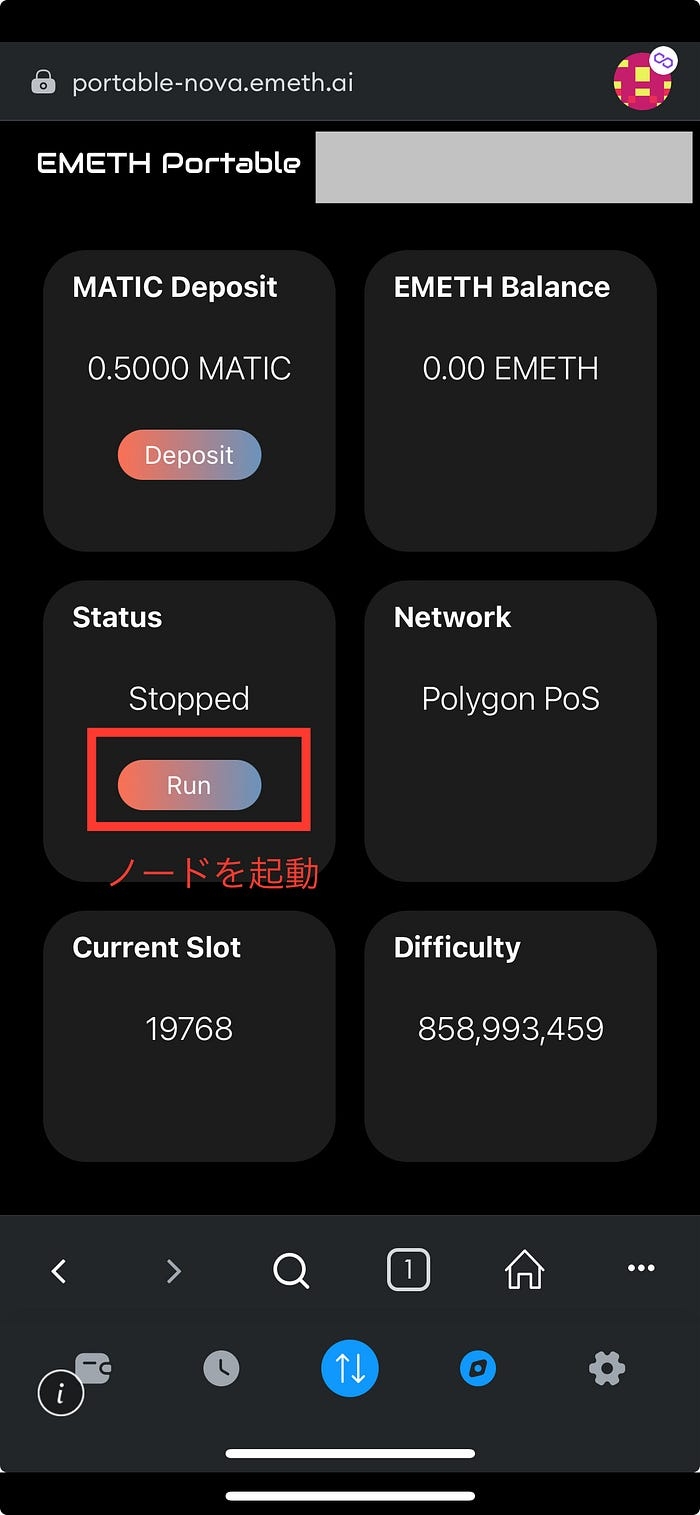Go back to the previous page
This screenshot has width=700, height=1515.
[59, 1271]
